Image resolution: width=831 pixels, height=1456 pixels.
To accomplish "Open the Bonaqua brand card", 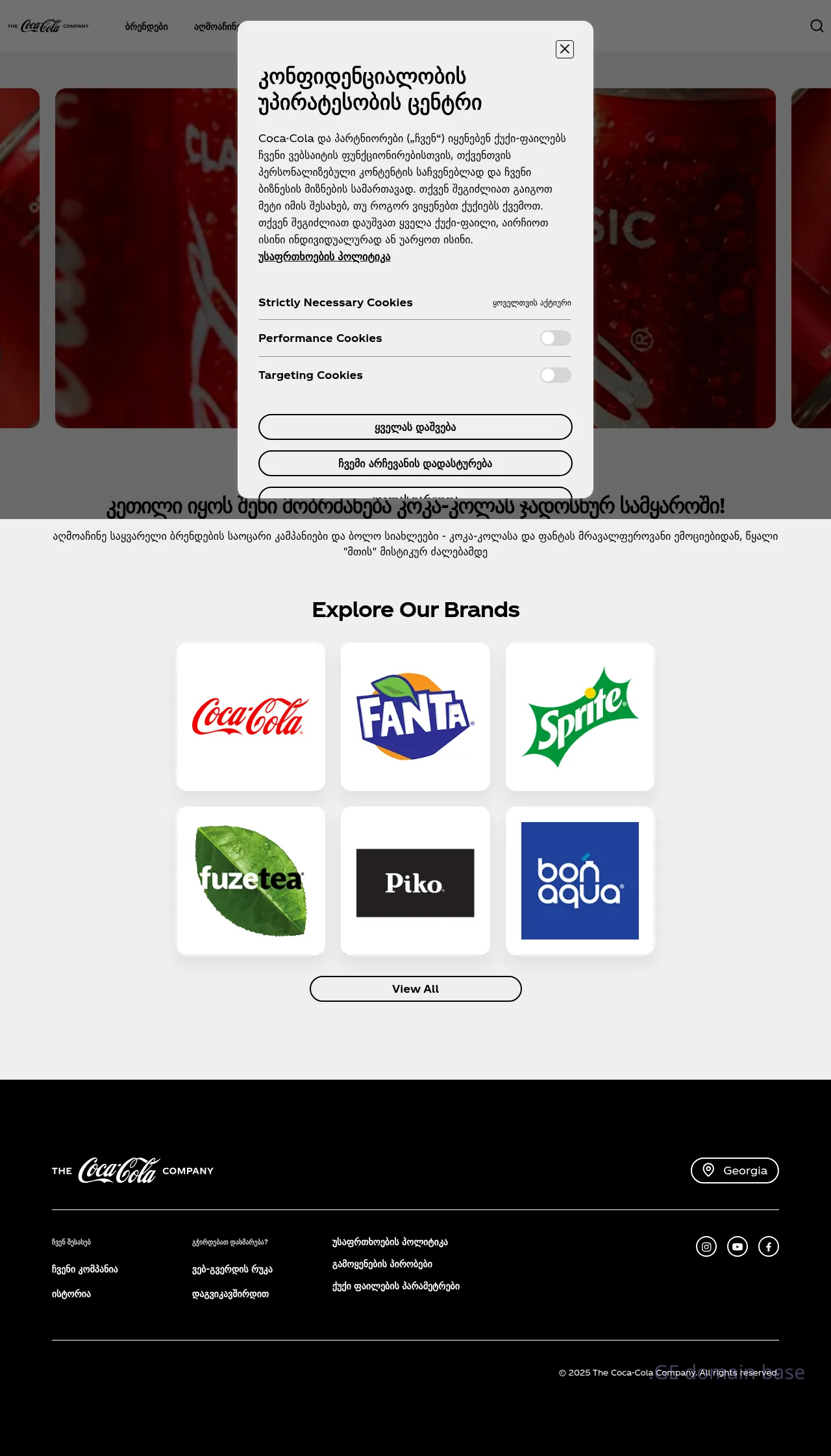I will tap(580, 880).
